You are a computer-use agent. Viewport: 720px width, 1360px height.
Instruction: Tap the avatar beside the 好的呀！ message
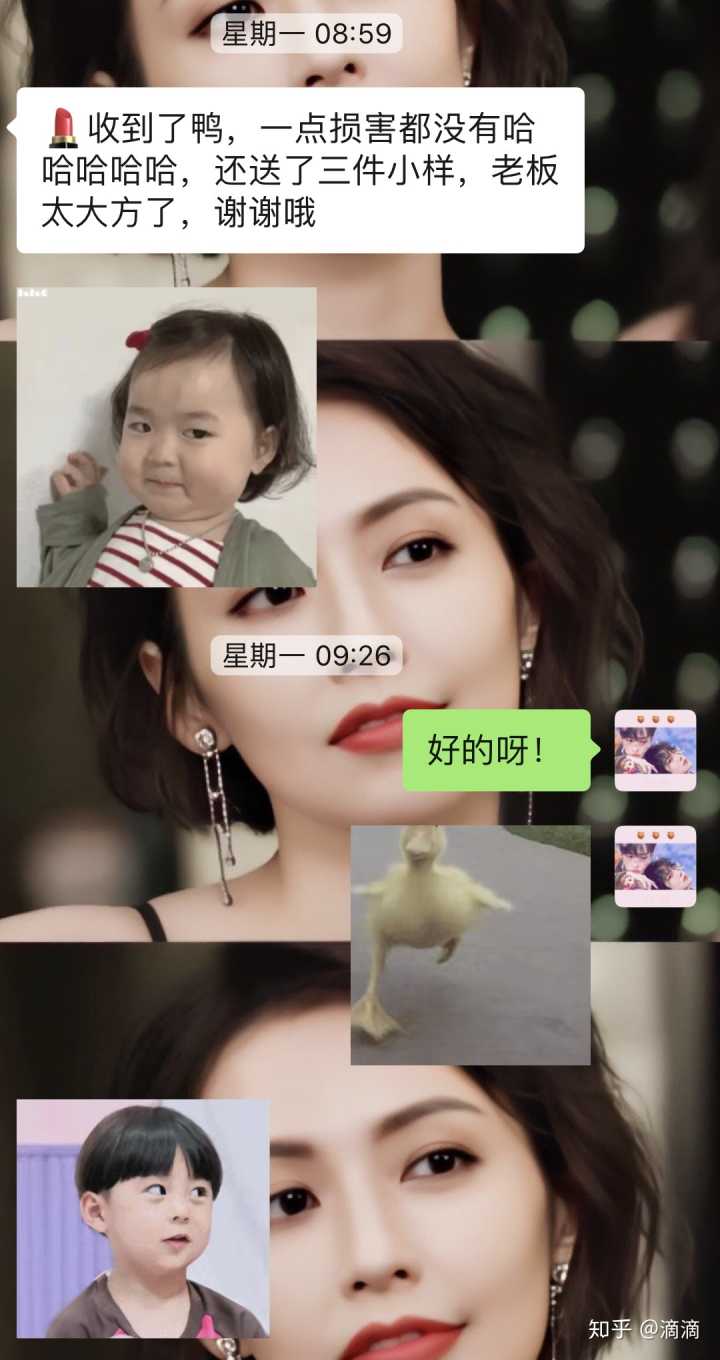coord(654,751)
